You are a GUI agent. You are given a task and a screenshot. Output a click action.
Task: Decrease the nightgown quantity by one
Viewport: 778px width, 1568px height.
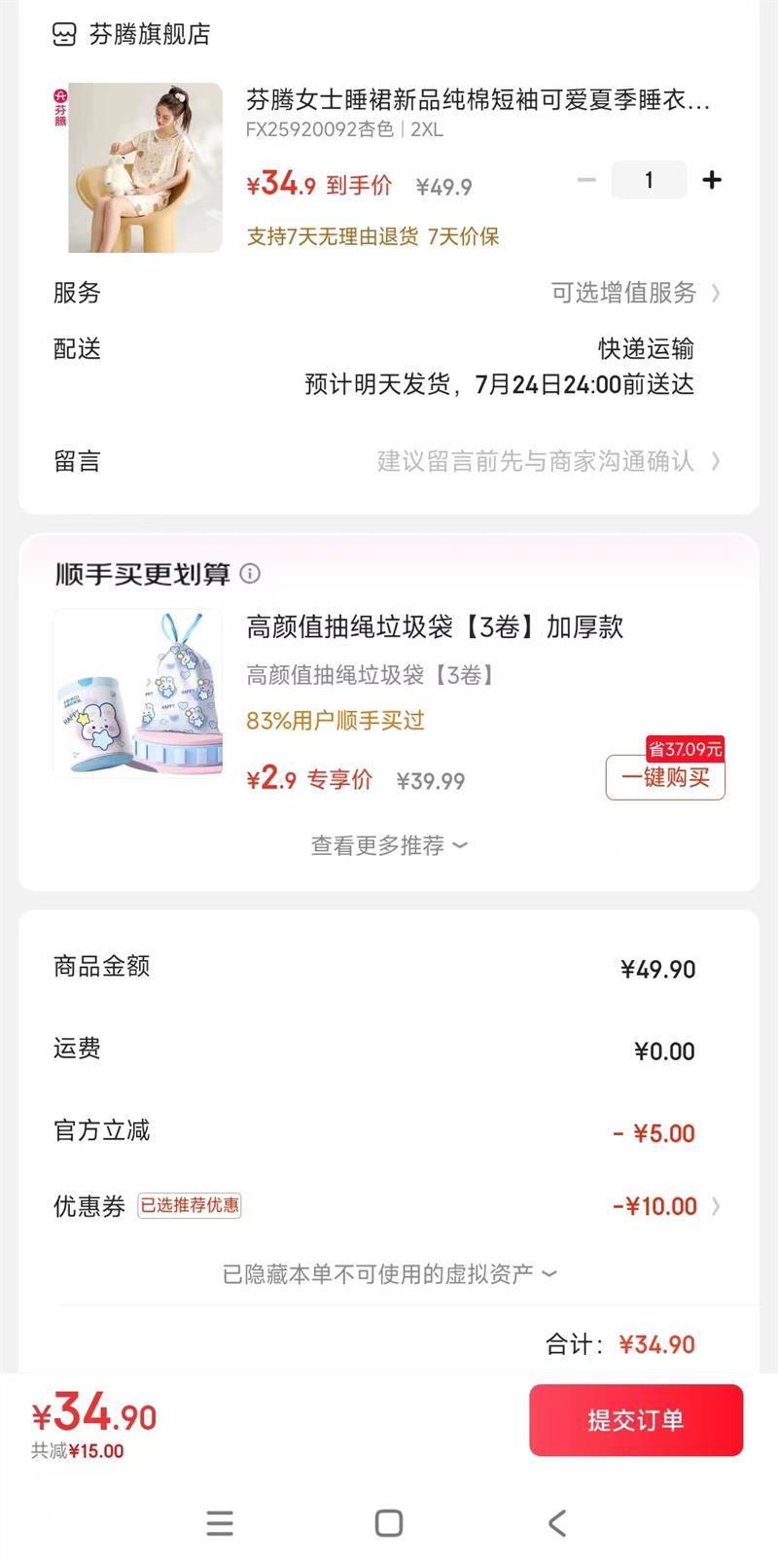point(586,180)
